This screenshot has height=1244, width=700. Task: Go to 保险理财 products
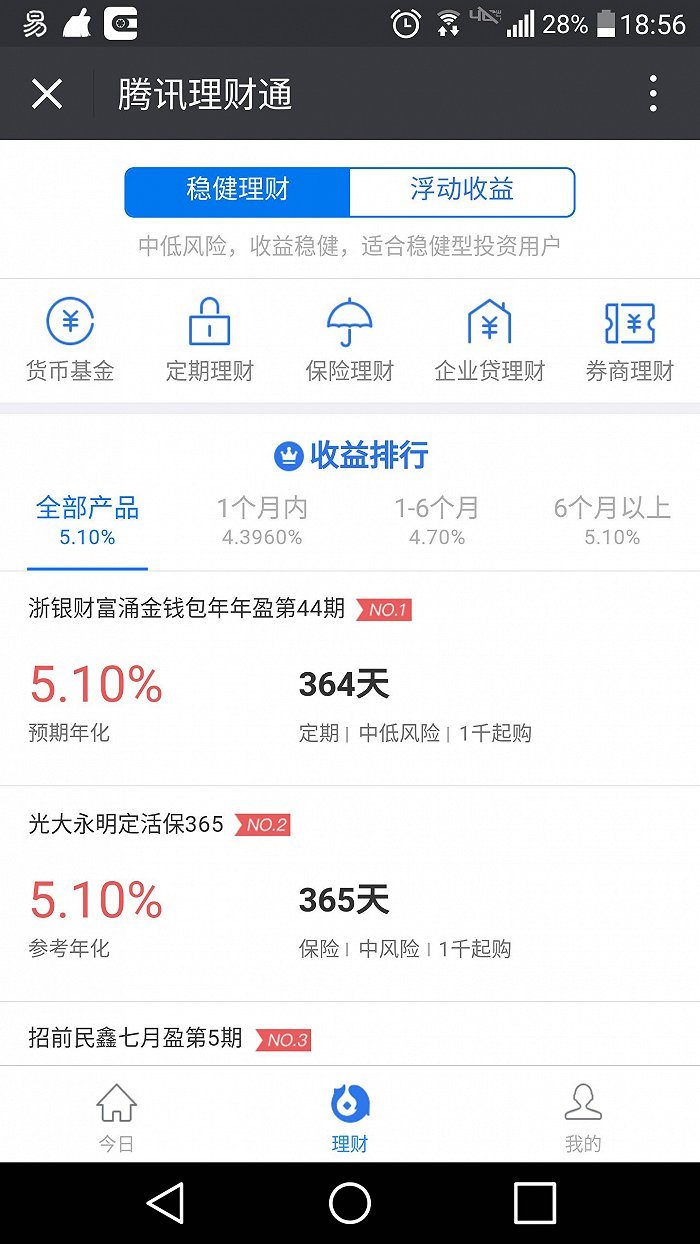[350, 340]
